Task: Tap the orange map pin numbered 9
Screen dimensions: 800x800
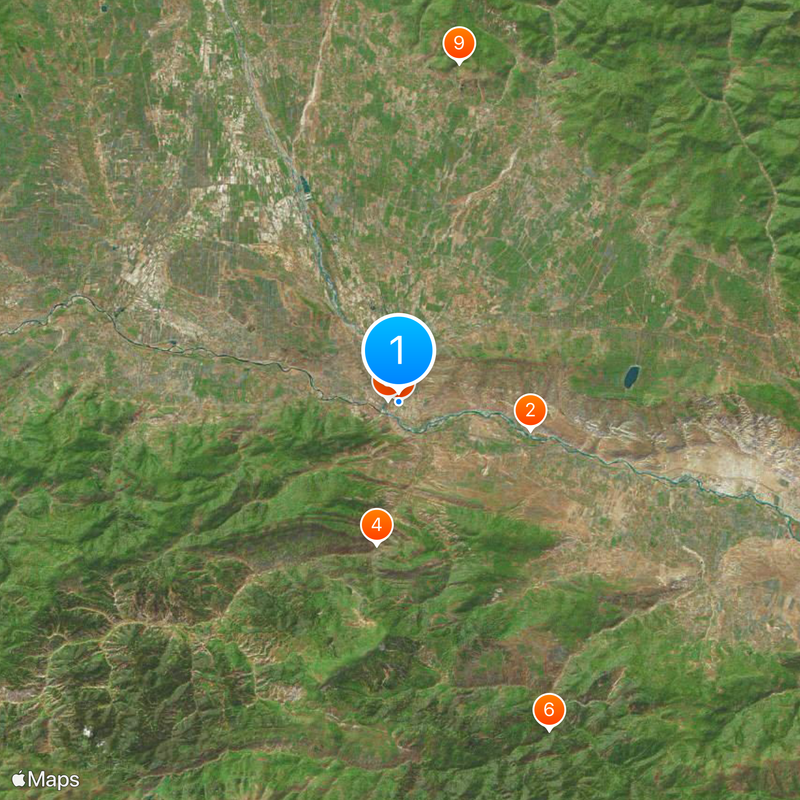Action: click(458, 43)
